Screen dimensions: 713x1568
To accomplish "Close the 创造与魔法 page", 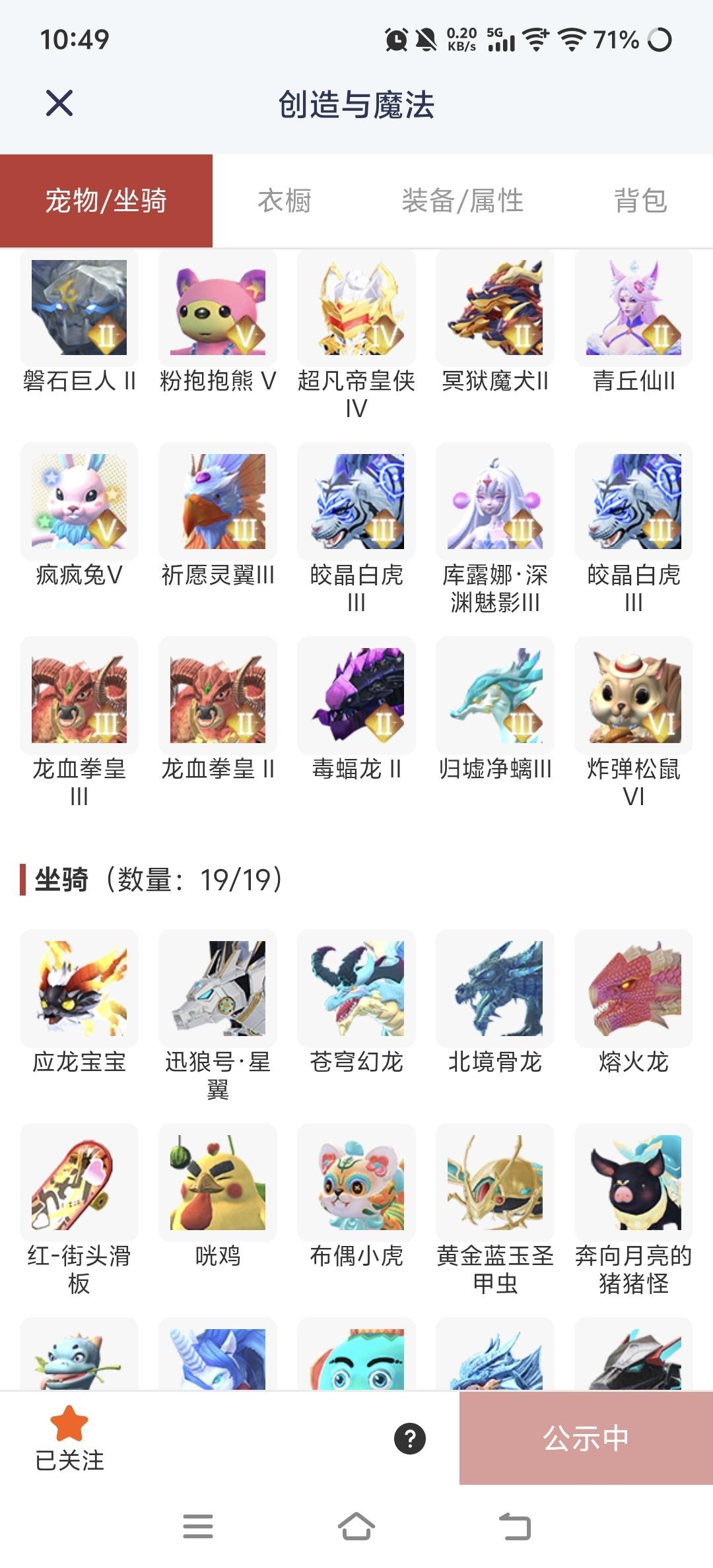I will 59,103.
